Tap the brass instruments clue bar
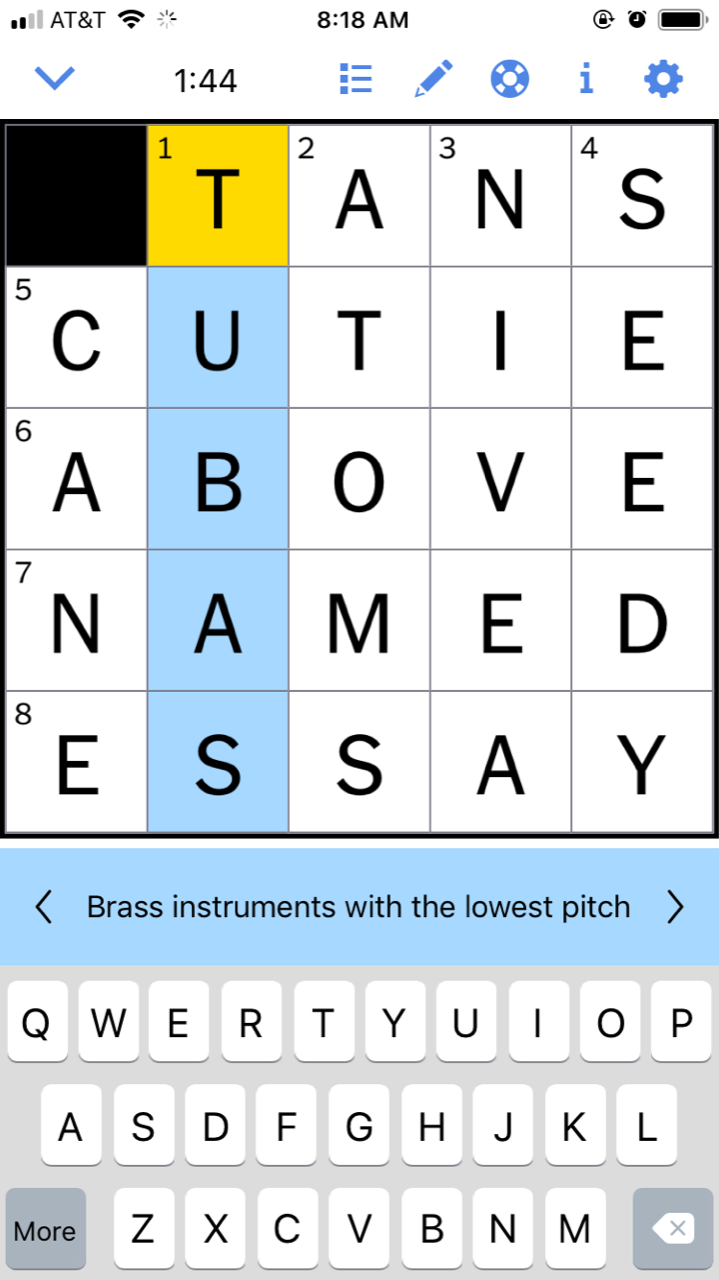 359,907
